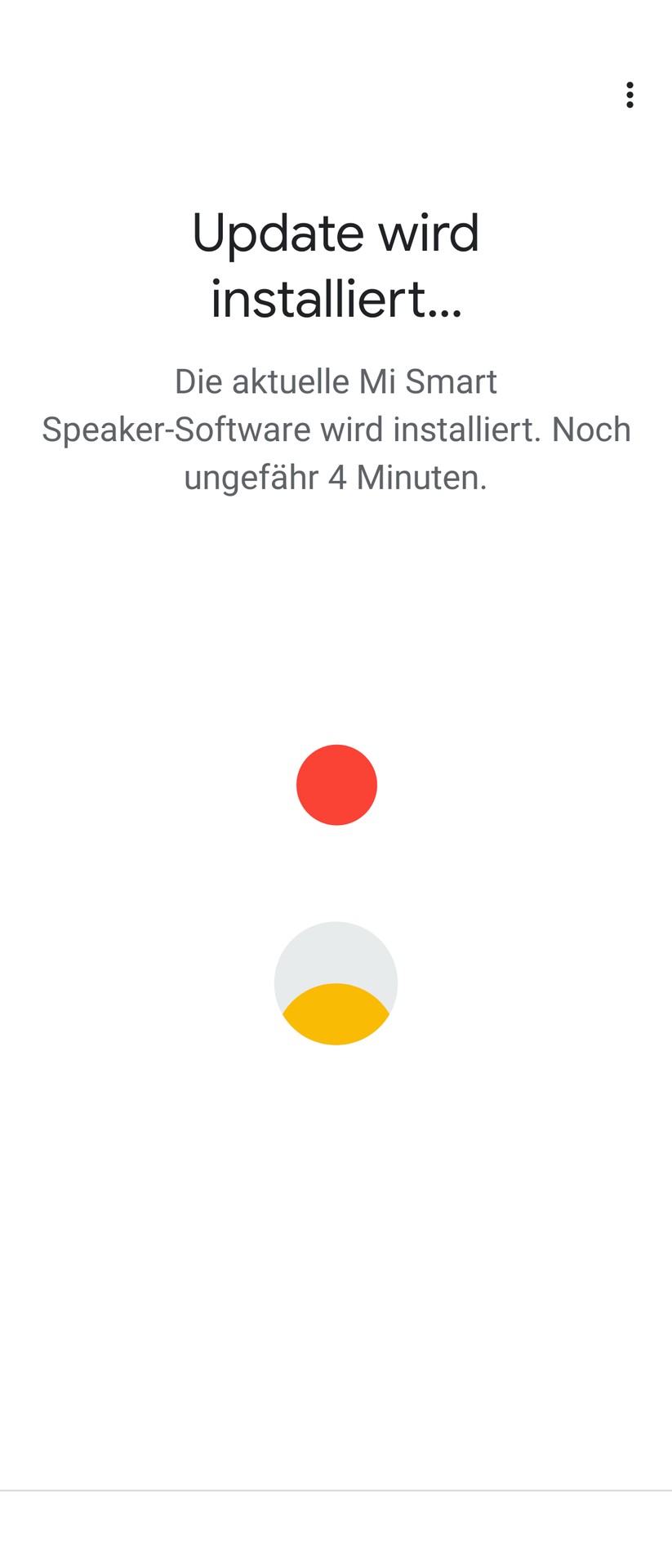The width and height of the screenshot is (672, 1568).
Task: Click the text 'Noch ungefähr 4 Minuten'
Action: point(336,478)
